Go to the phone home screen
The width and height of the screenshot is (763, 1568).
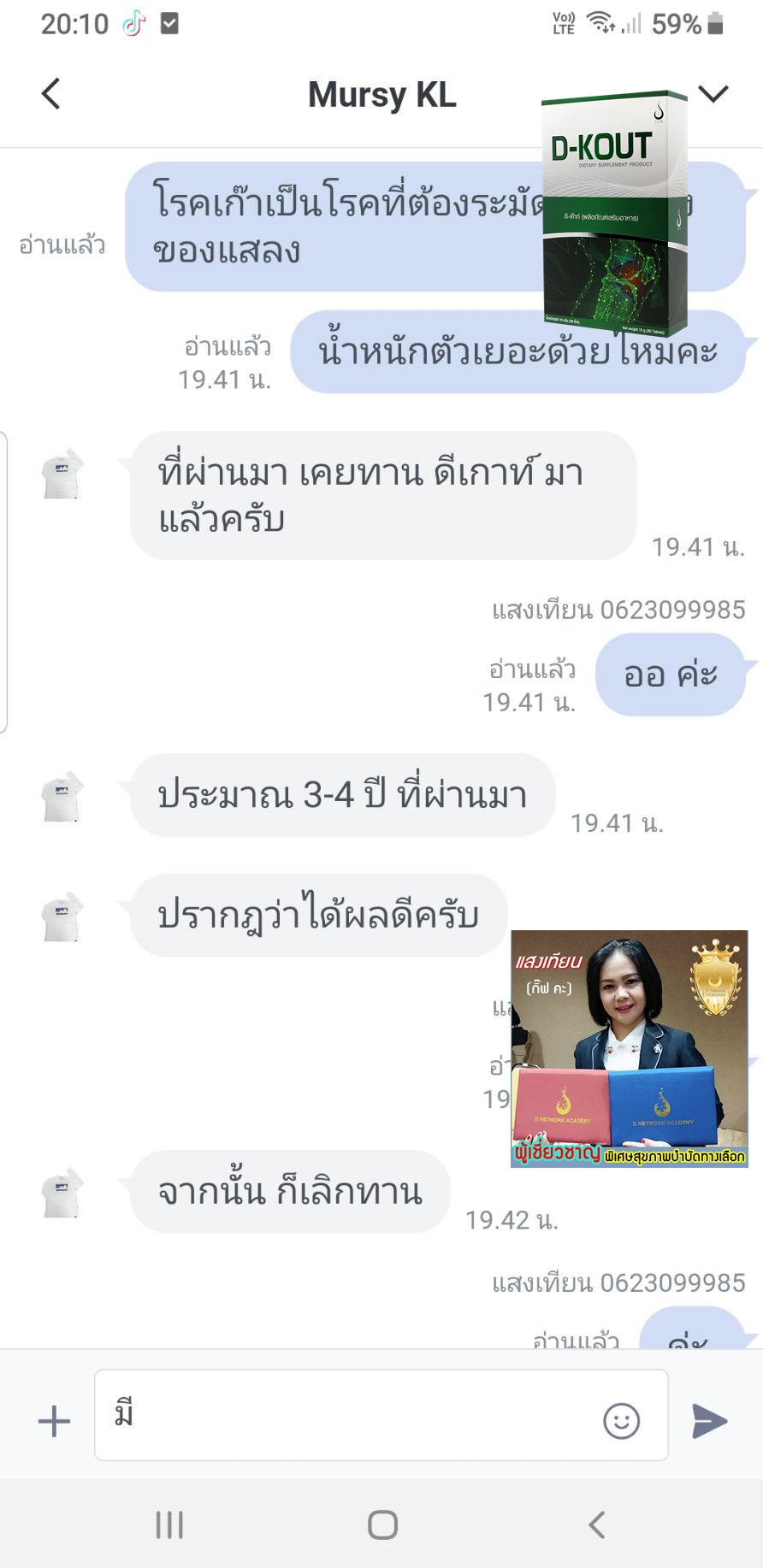pyautogui.click(x=382, y=1524)
